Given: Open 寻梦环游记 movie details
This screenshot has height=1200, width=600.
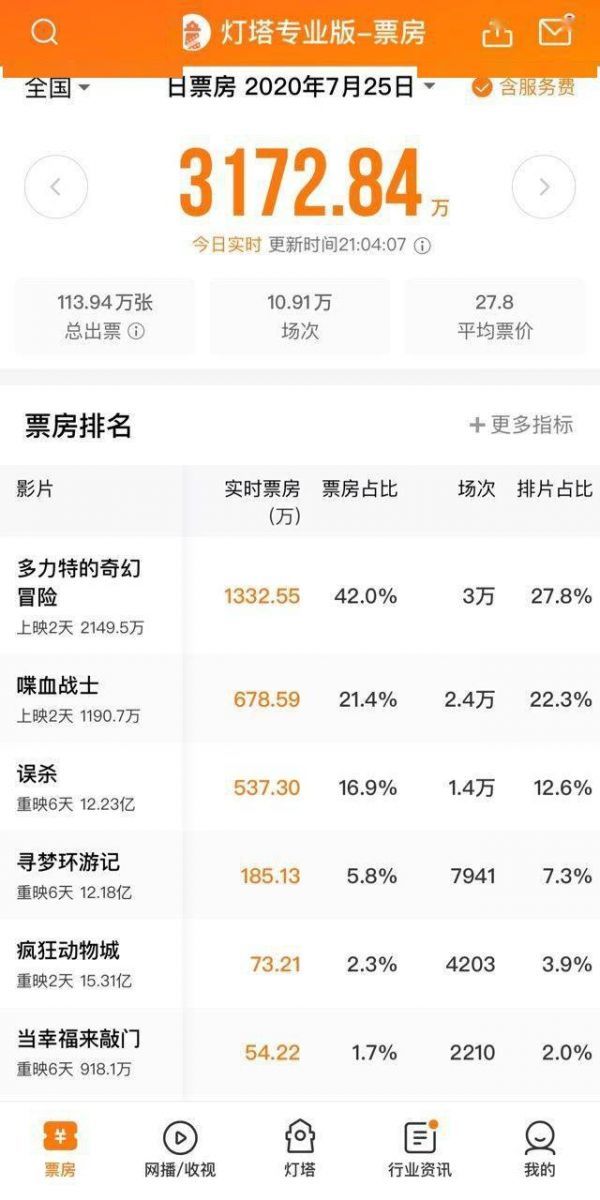Looking at the screenshot, I should 300,875.
